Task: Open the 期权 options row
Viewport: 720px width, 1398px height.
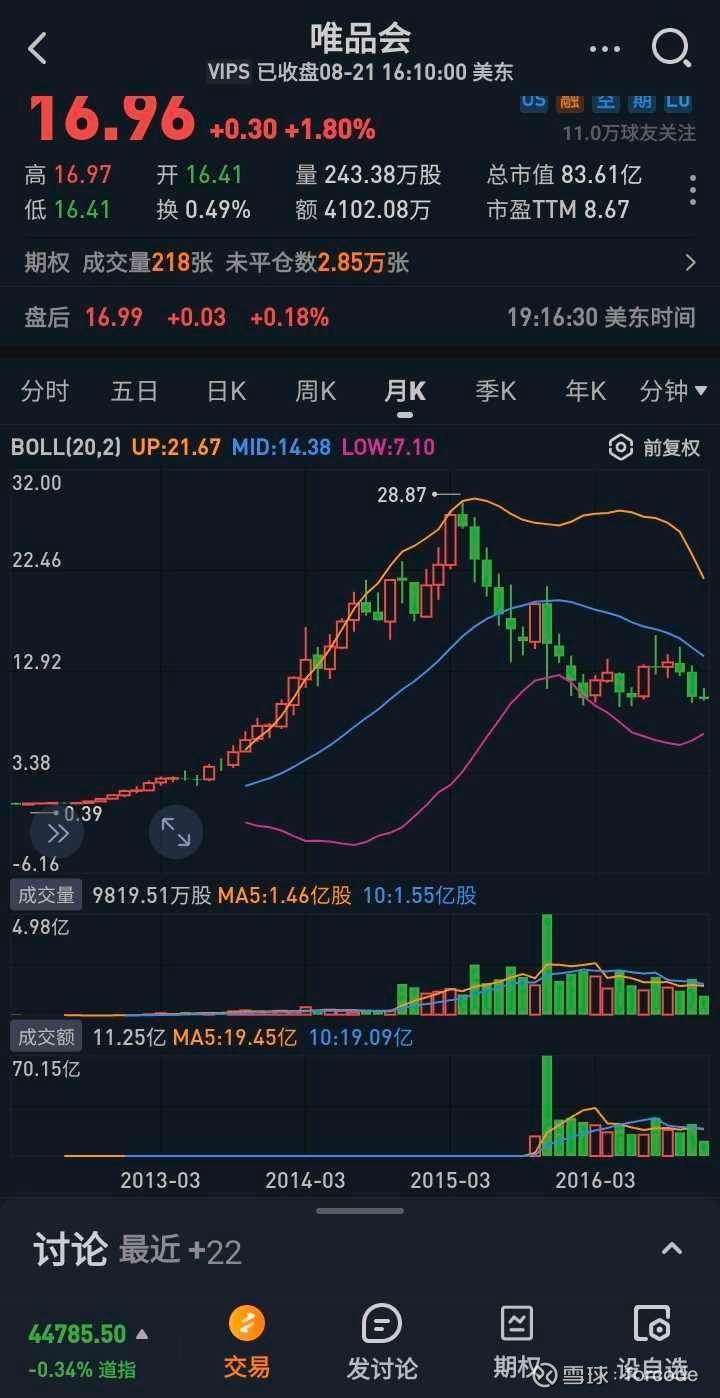Action: tap(360, 263)
